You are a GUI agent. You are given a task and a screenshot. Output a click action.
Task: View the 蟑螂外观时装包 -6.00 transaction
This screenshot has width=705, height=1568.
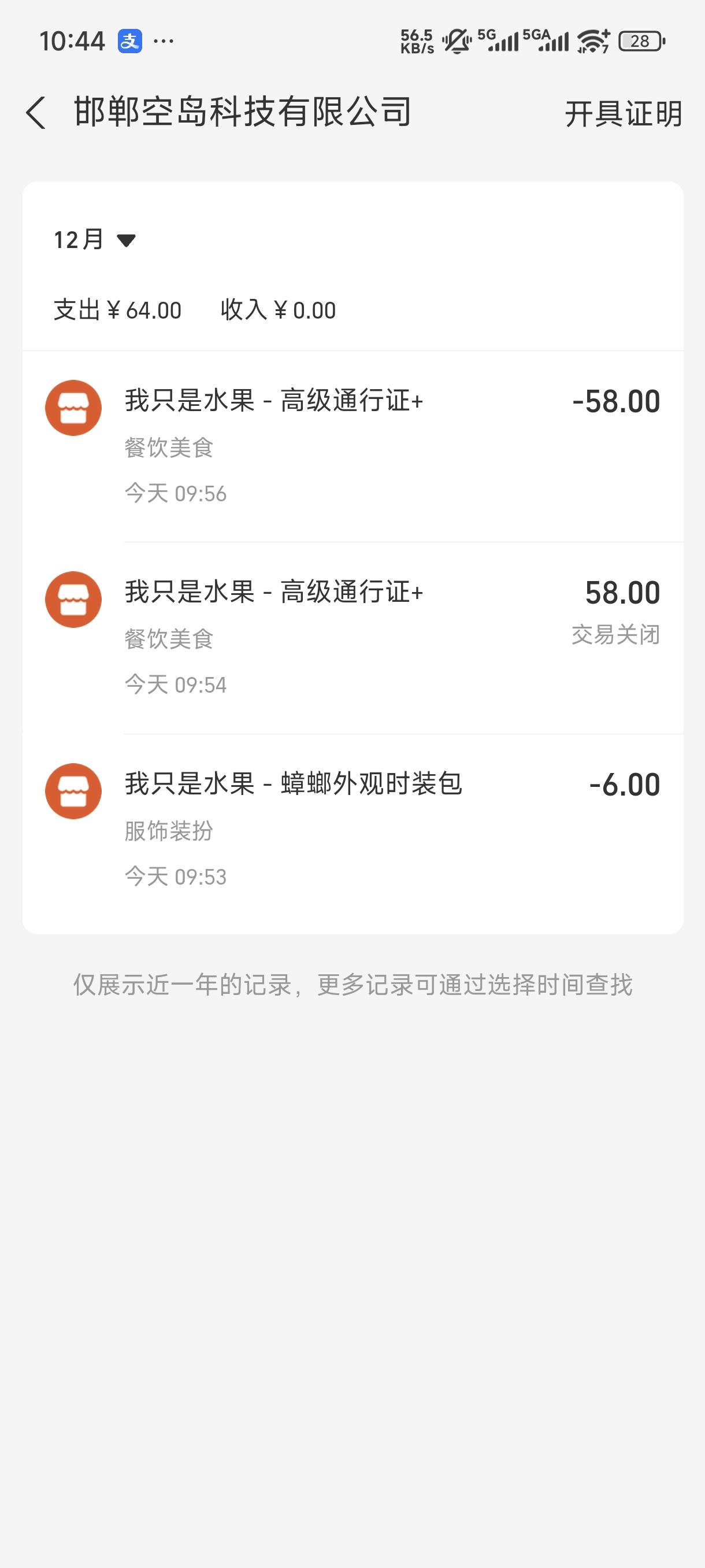pyautogui.click(x=353, y=829)
